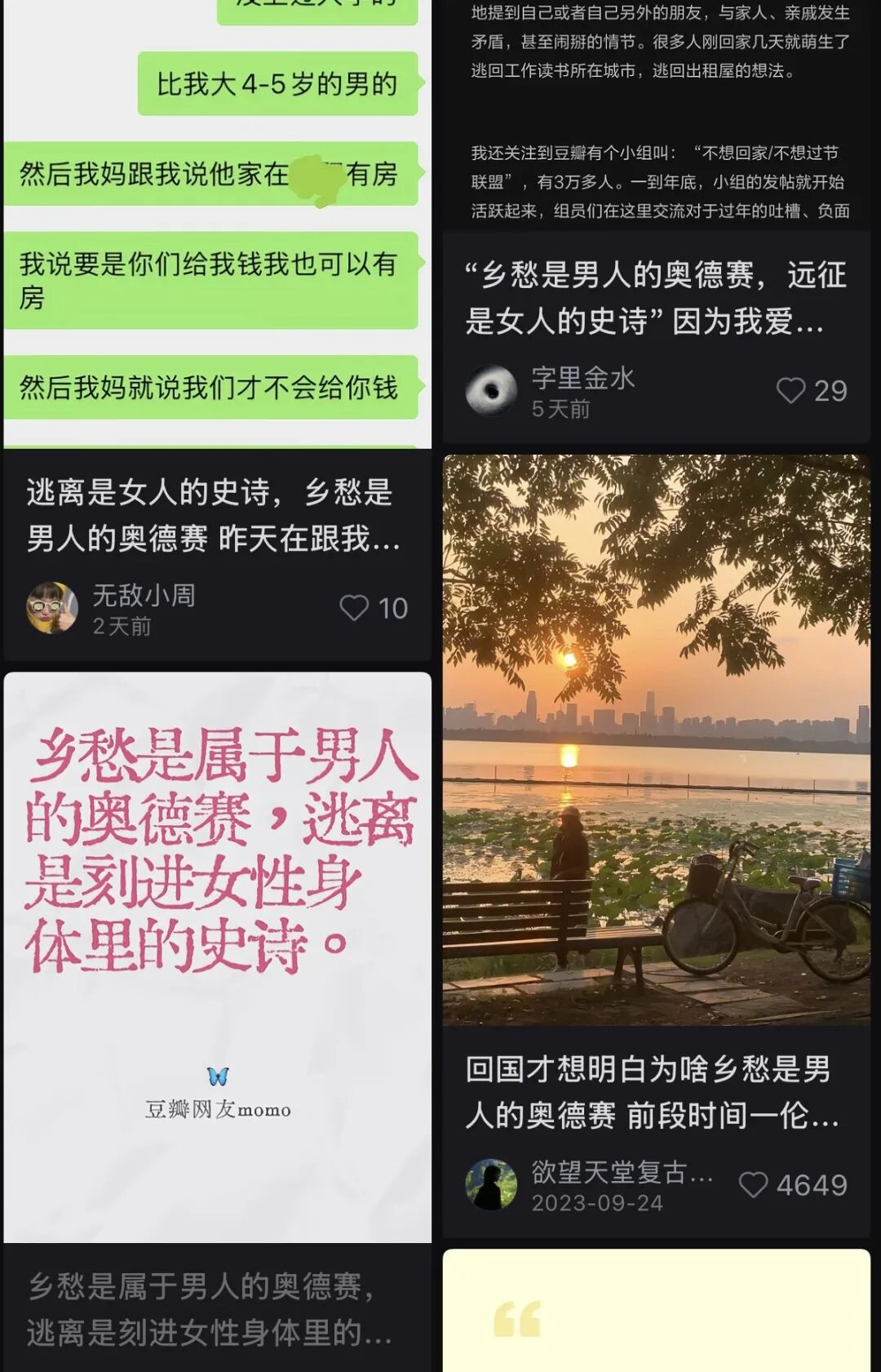The height and width of the screenshot is (1372, 881).
Task: View 欲望天堂复古's profile avatar
Action: [491, 1184]
